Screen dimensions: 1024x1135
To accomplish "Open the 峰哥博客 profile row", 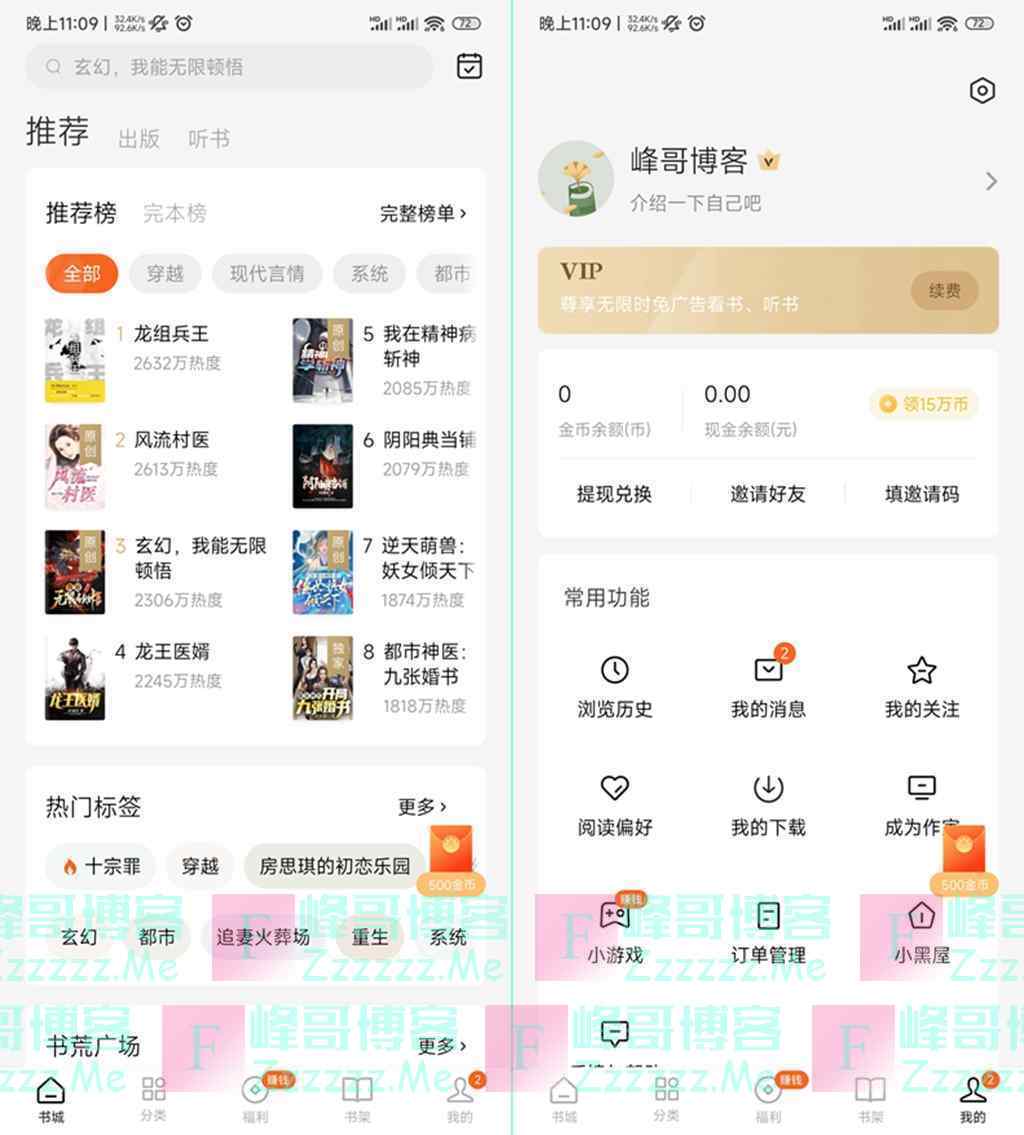I will [x=767, y=180].
